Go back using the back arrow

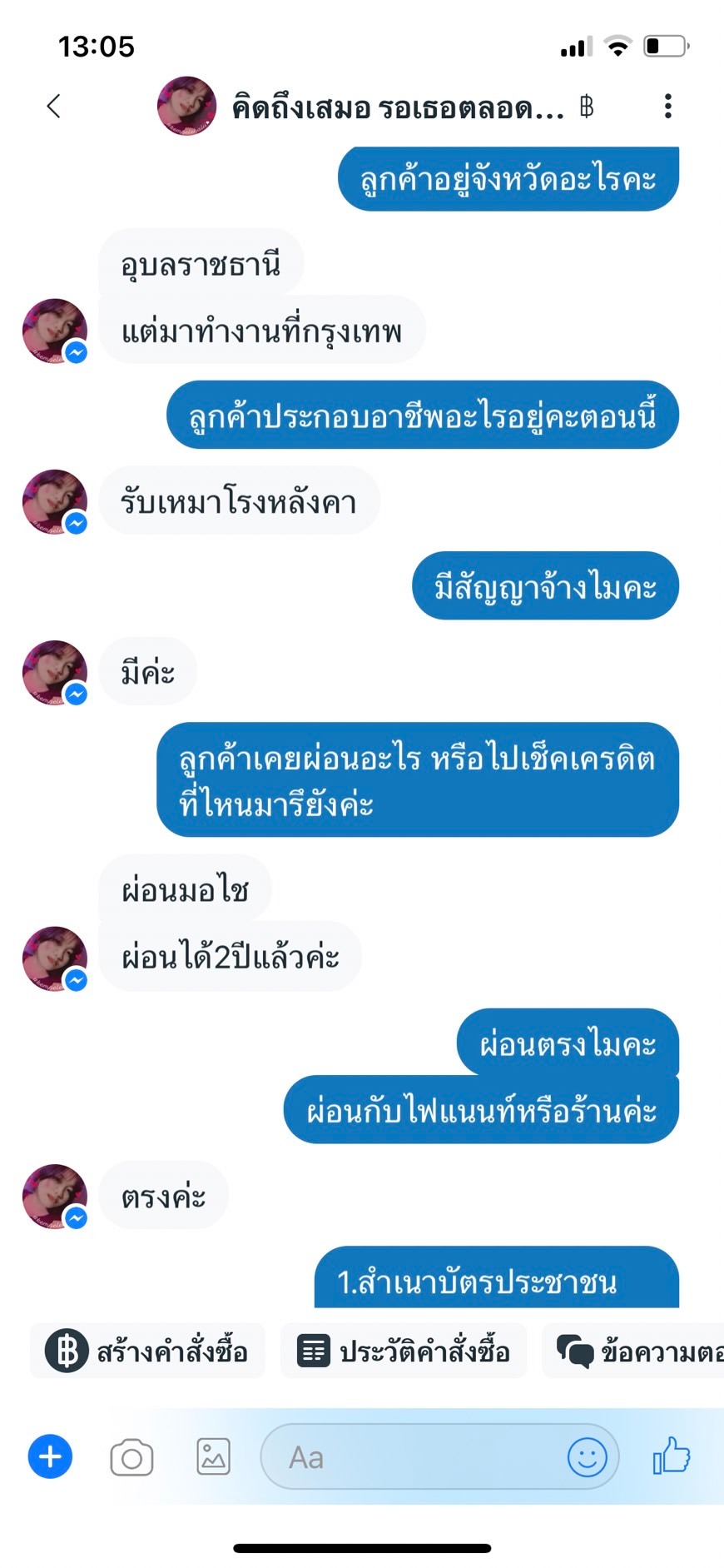[54, 106]
